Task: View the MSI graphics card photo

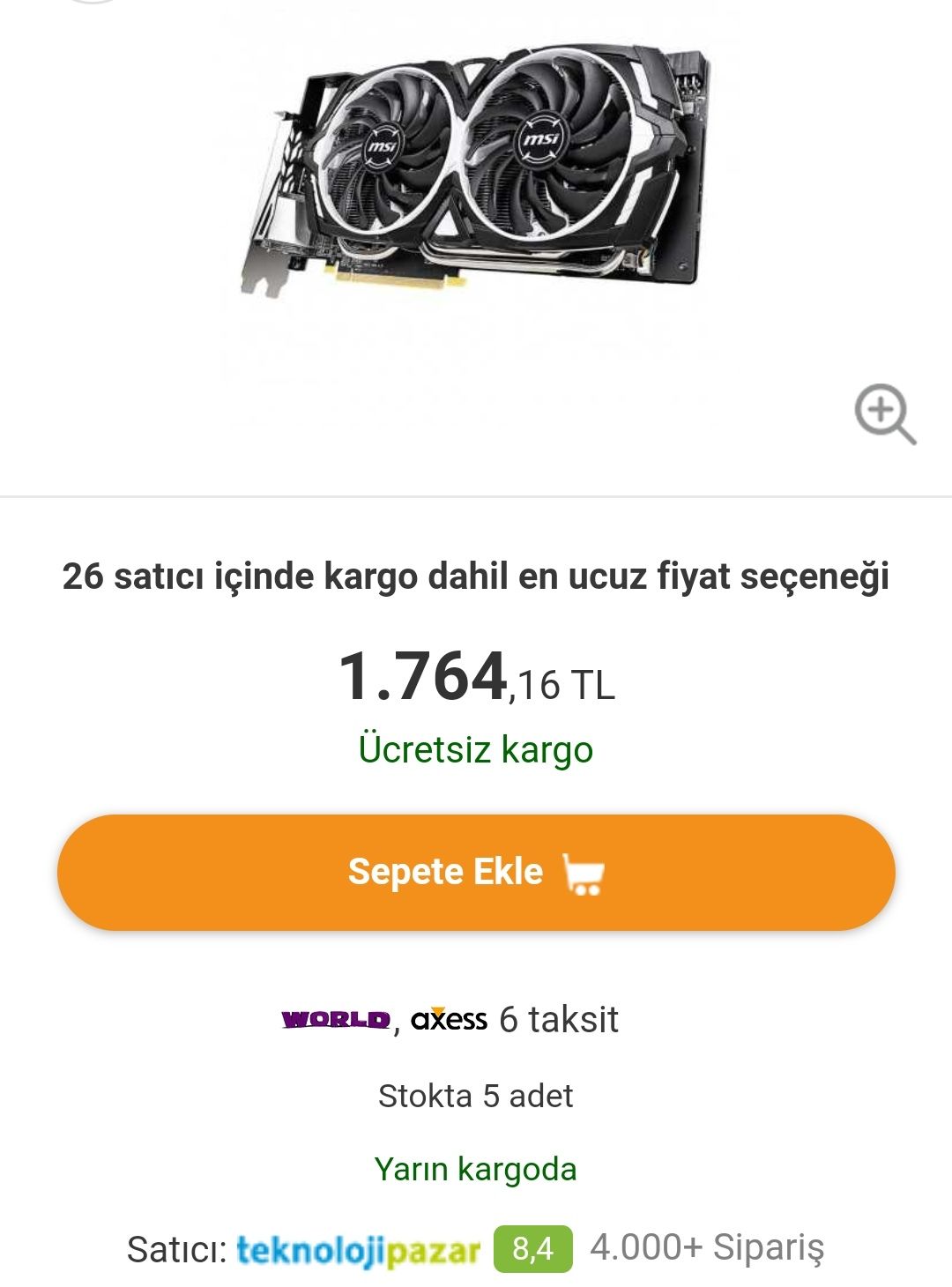Action: coord(476,172)
